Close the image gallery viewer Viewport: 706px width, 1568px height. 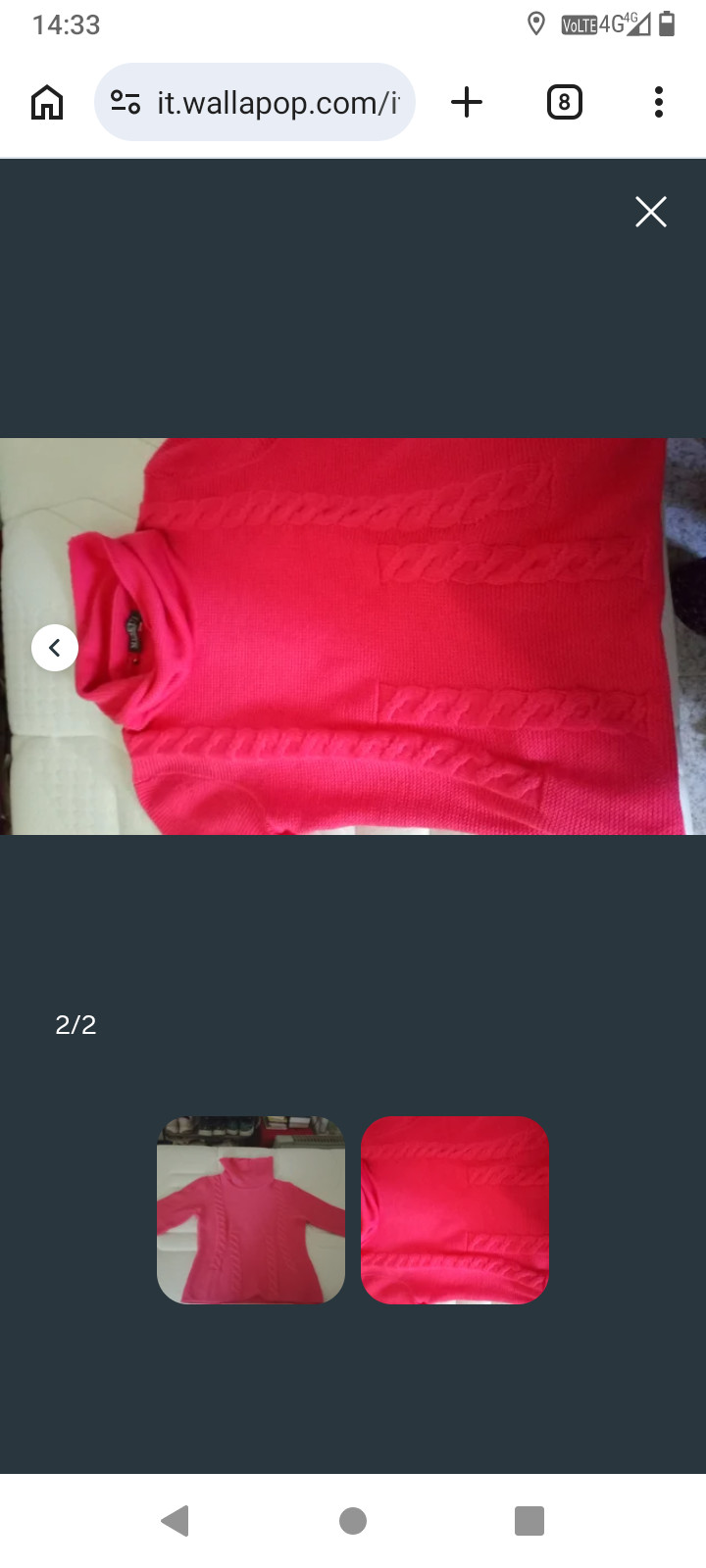651,212
